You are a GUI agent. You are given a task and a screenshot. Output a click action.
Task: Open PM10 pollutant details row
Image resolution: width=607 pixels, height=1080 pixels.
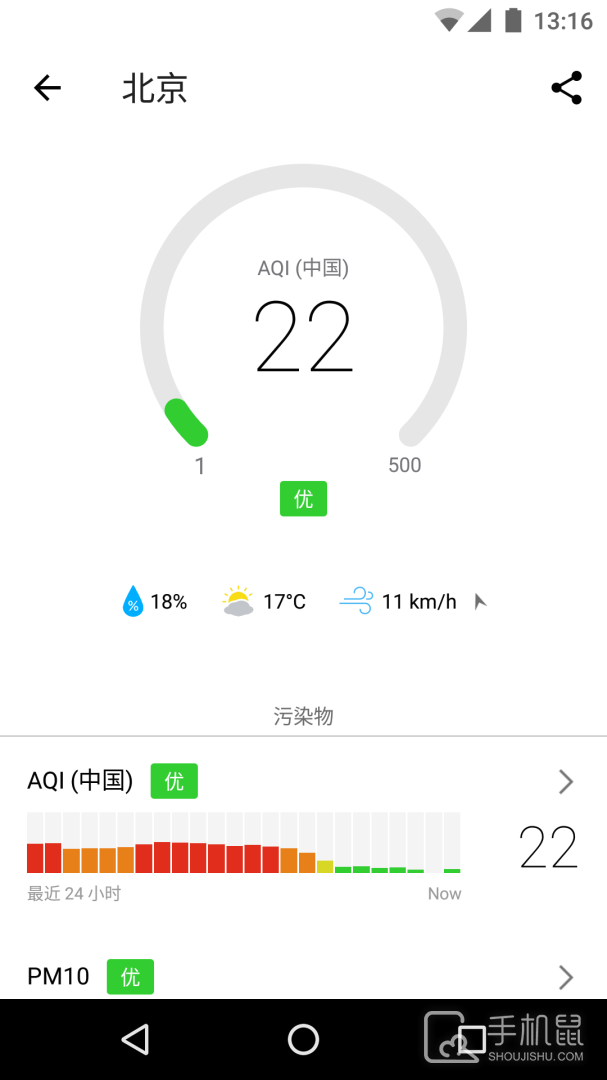point(303,975)
